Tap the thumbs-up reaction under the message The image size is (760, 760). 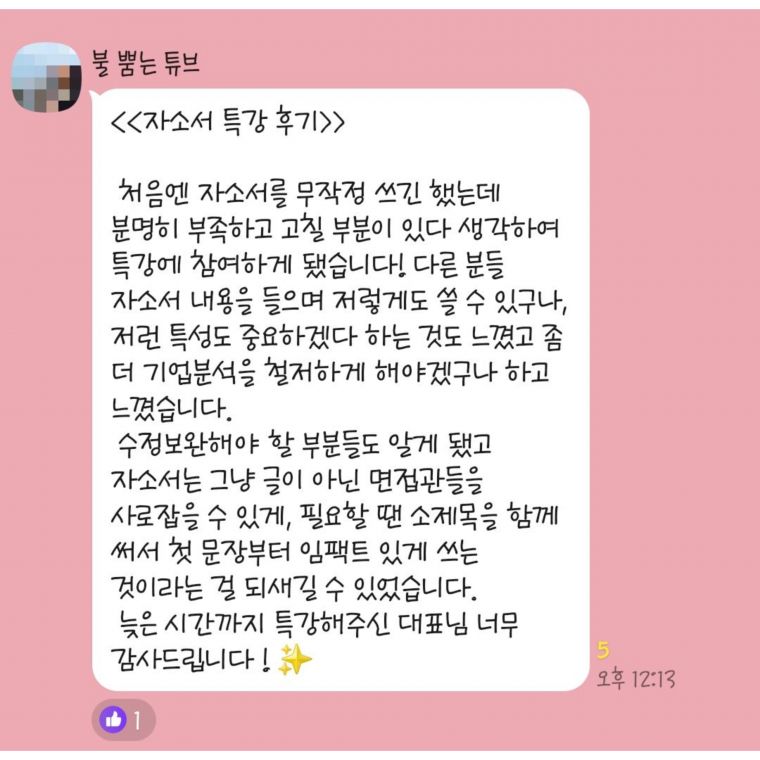(x=124, y=718)
